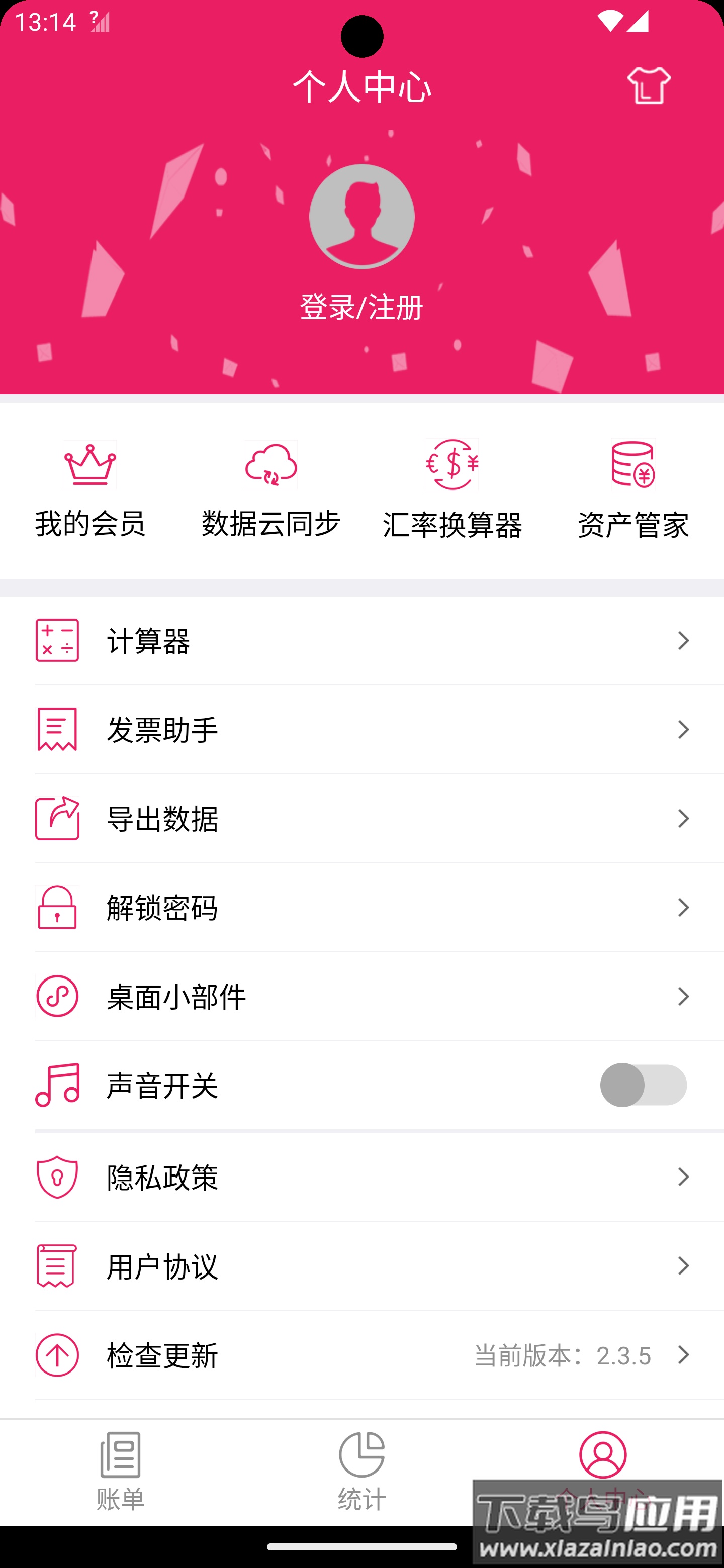Viewport: 724px width, 1568px height.
Task: Tap 登录/注册 to sign in
Action: tap(361, 308)
